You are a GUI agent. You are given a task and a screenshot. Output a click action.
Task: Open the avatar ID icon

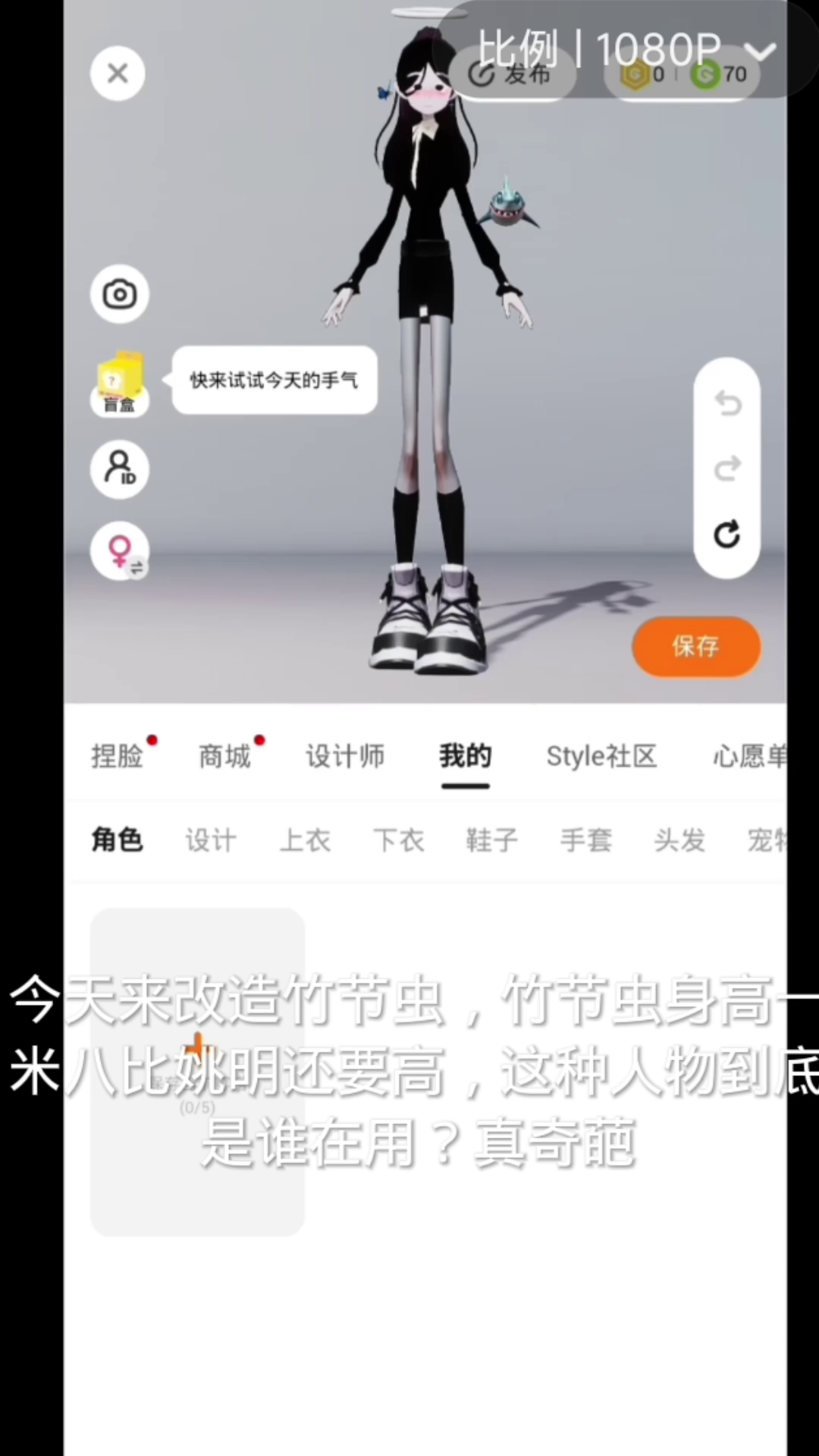(x=119, y=469)
